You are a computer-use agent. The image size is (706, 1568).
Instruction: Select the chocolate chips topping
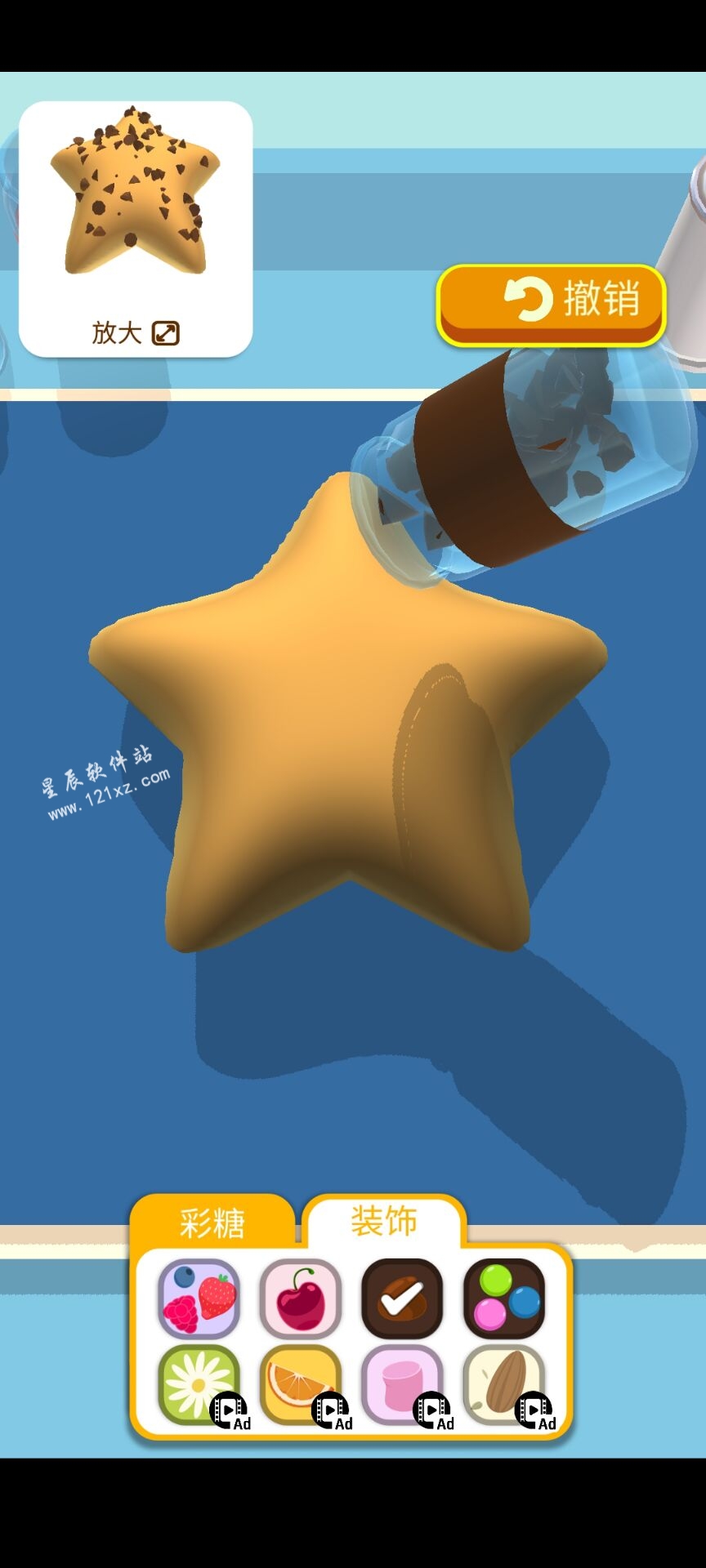pos(402,1298)
